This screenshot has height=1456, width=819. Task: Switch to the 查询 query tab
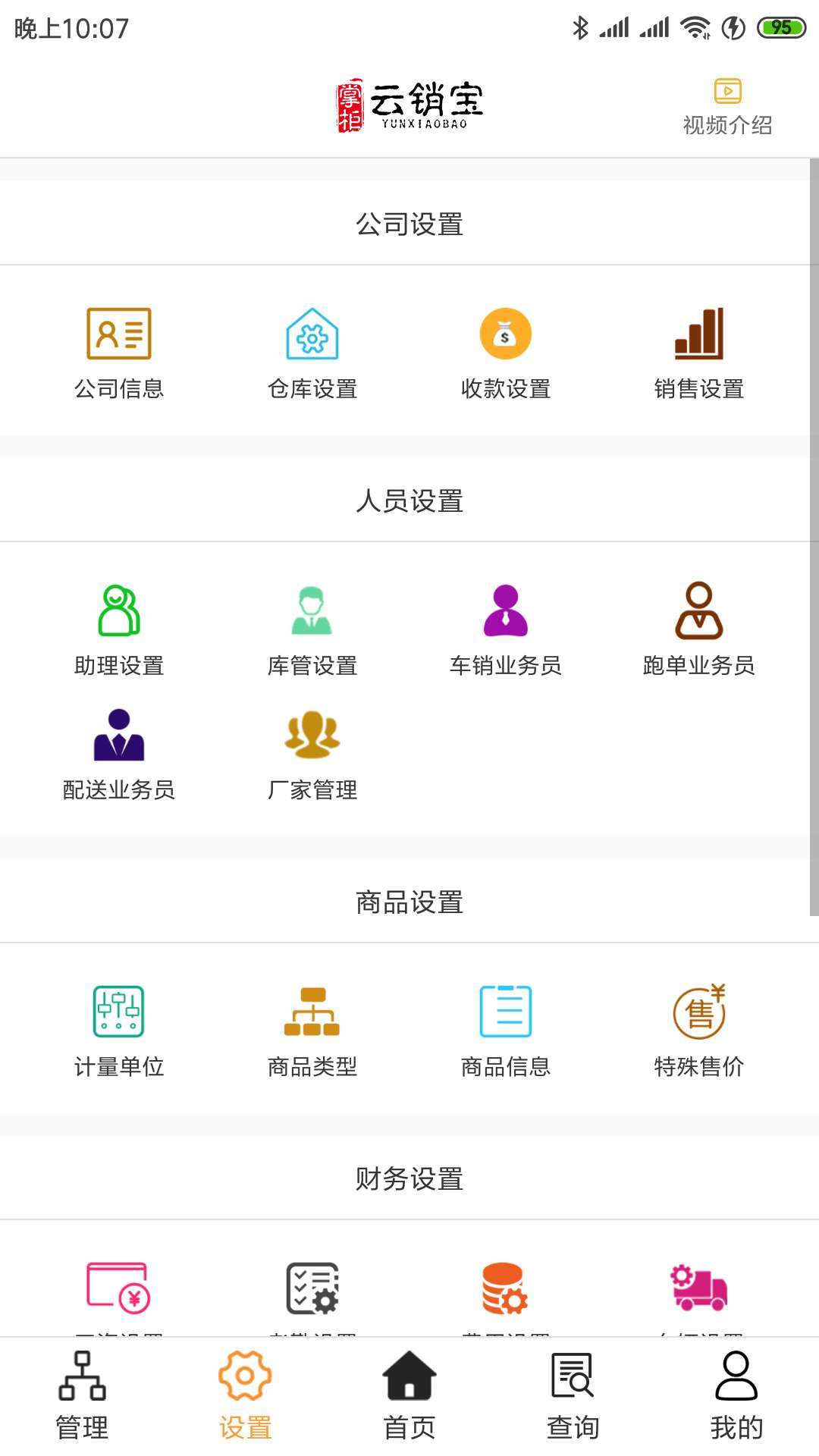click(573, 1395)
